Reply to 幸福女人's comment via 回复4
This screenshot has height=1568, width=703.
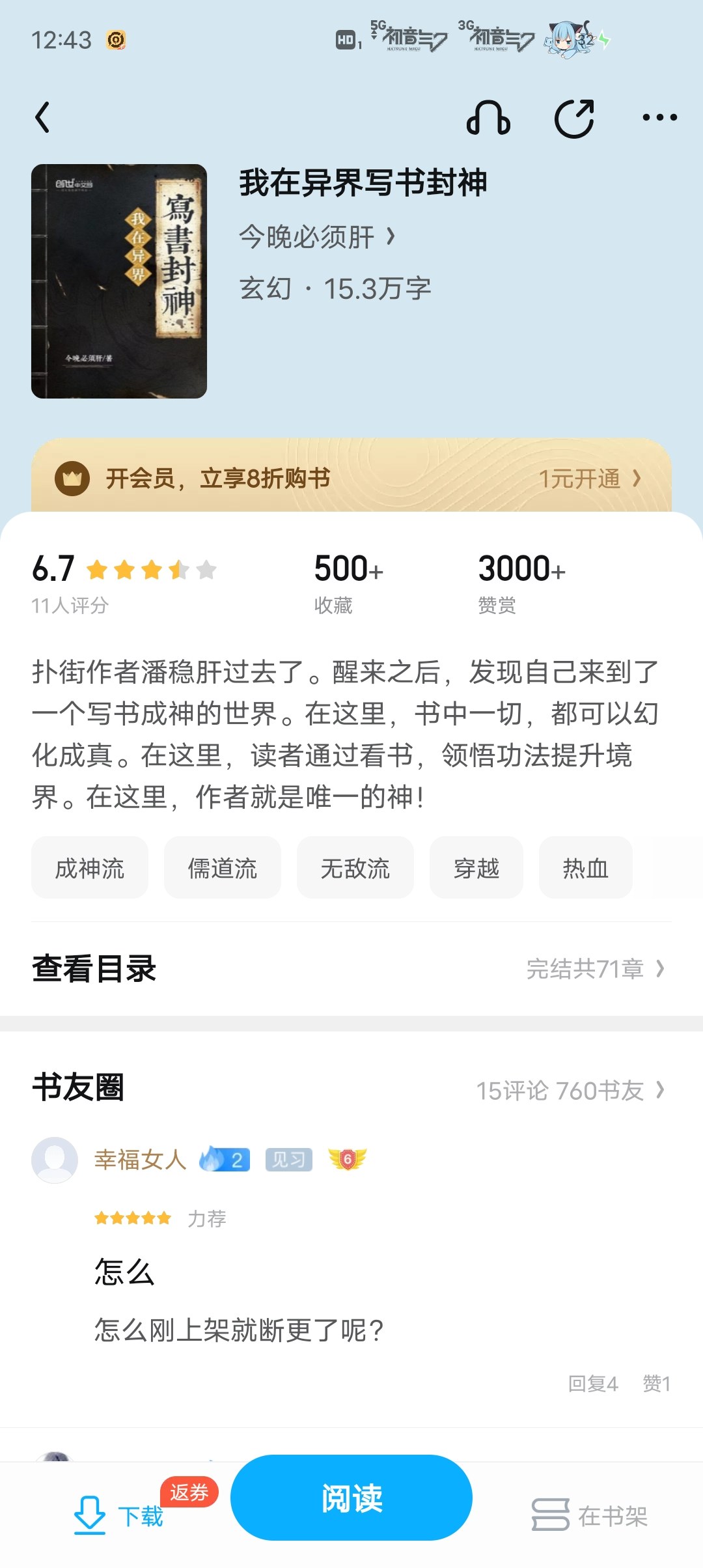592,1383
